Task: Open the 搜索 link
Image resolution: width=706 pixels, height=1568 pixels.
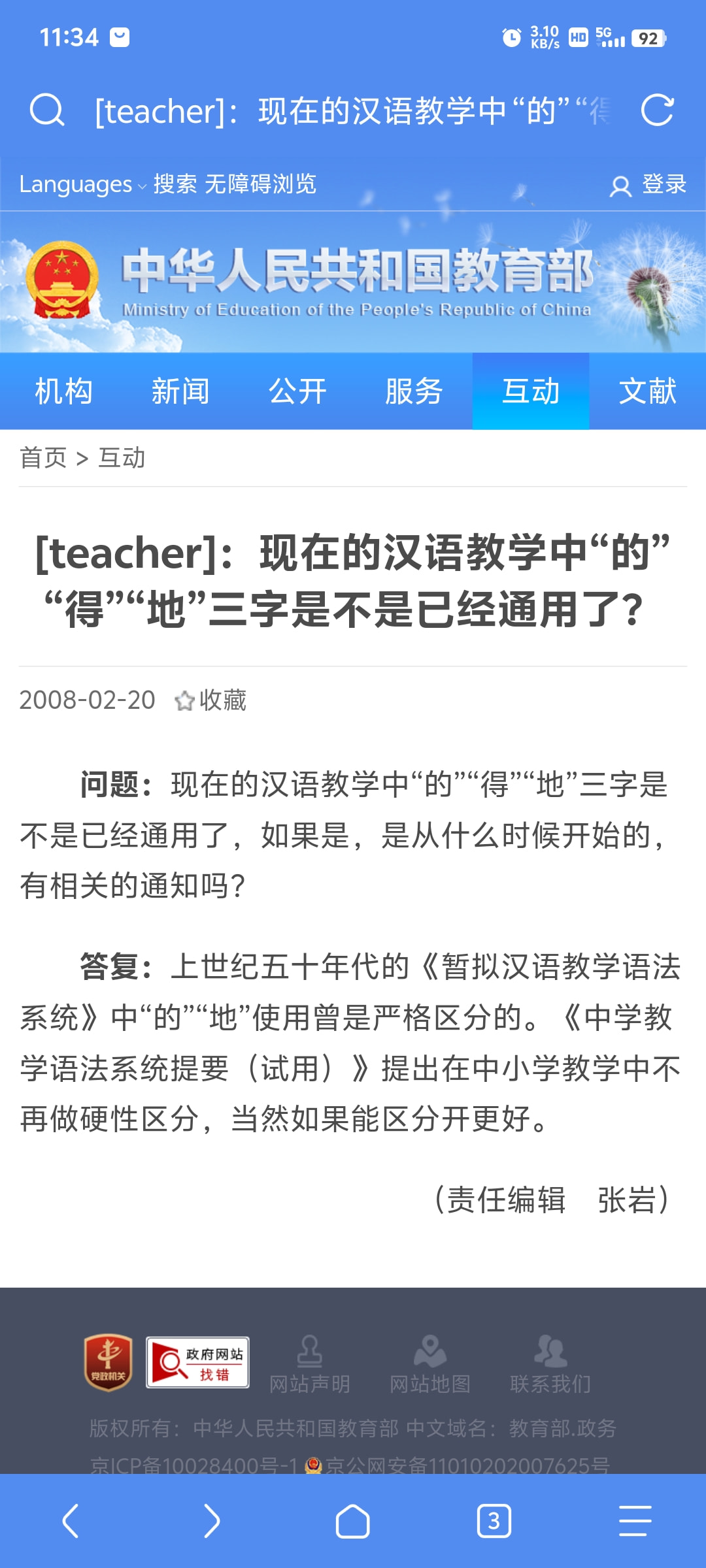Action: 175,184
